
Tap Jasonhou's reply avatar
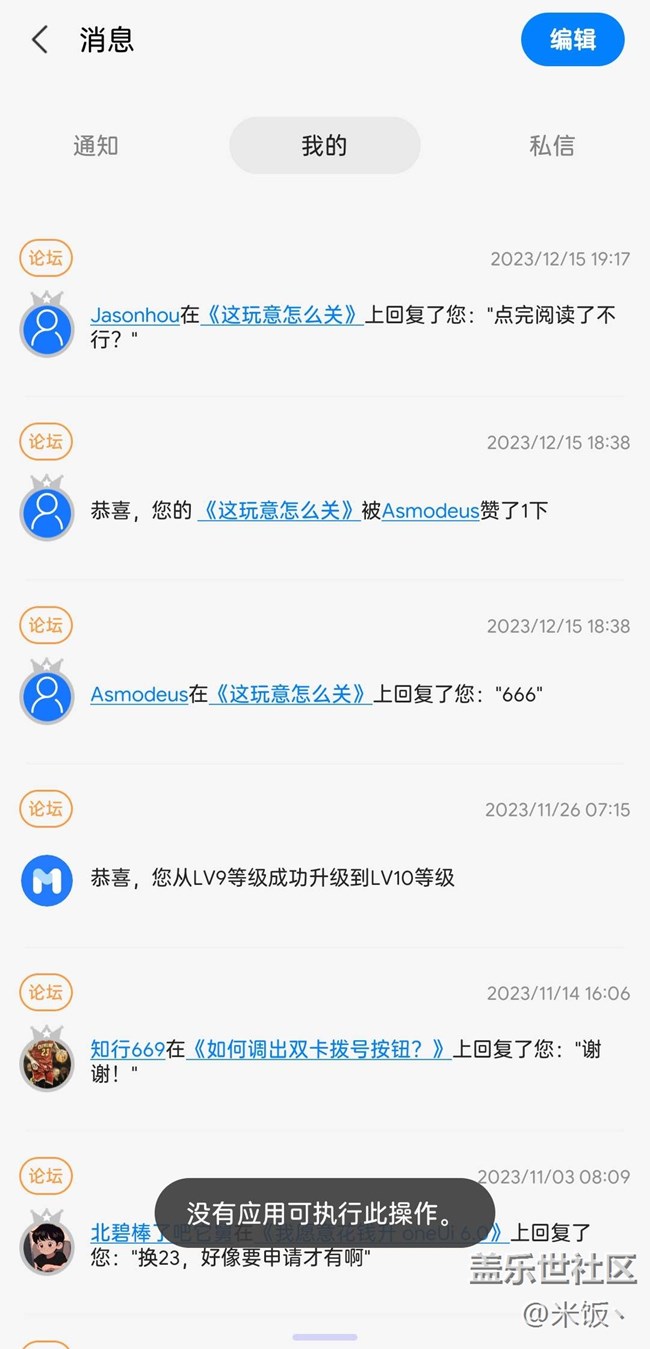tap(47, 329)
